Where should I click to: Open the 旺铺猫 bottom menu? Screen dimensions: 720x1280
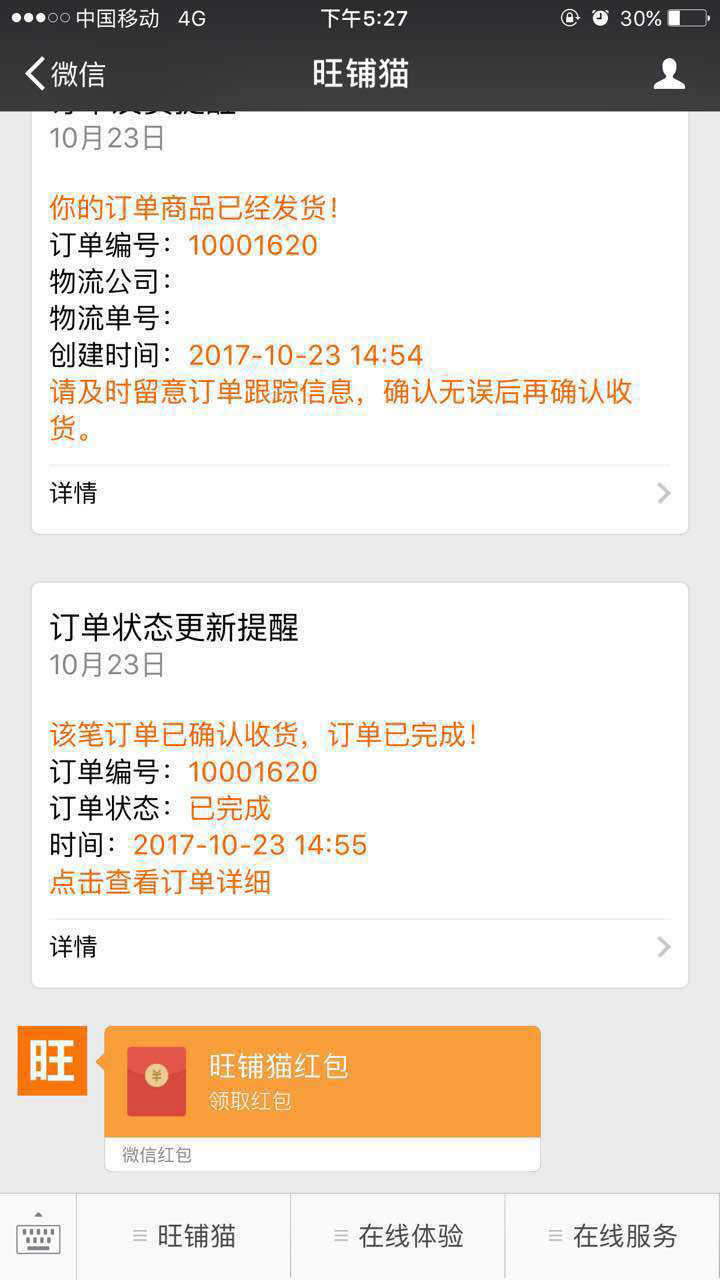pyautogui.click(x=184, y=1236)
